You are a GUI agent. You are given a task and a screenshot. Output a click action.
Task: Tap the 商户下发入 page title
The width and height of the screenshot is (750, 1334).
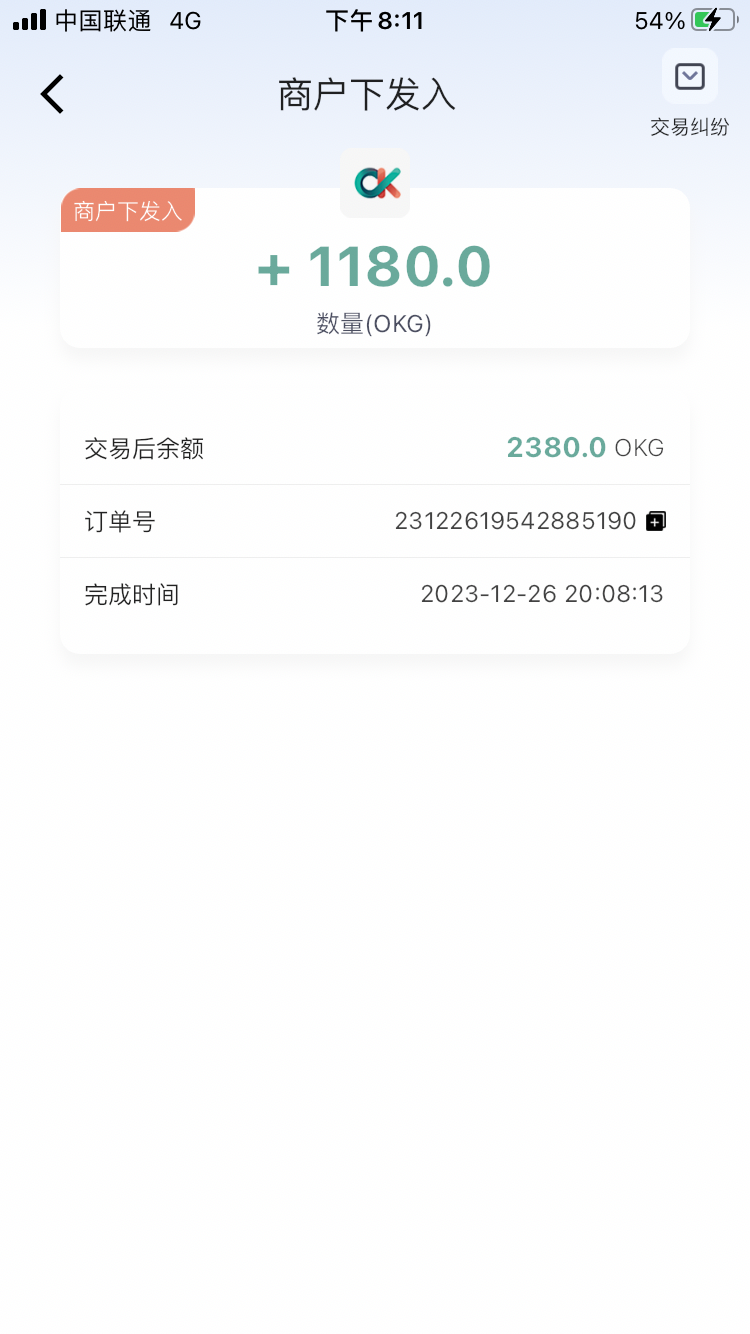pos(365,94)
